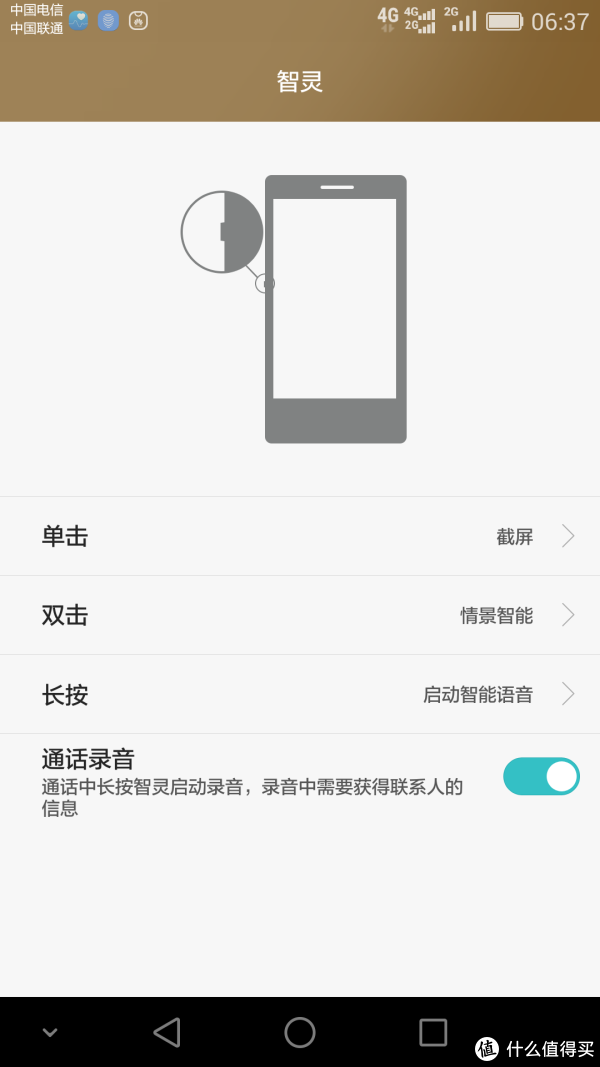Open the 长按 long-press action setting
The height and width of the screenshot is (1067, 600).
(x=300, y=694)
